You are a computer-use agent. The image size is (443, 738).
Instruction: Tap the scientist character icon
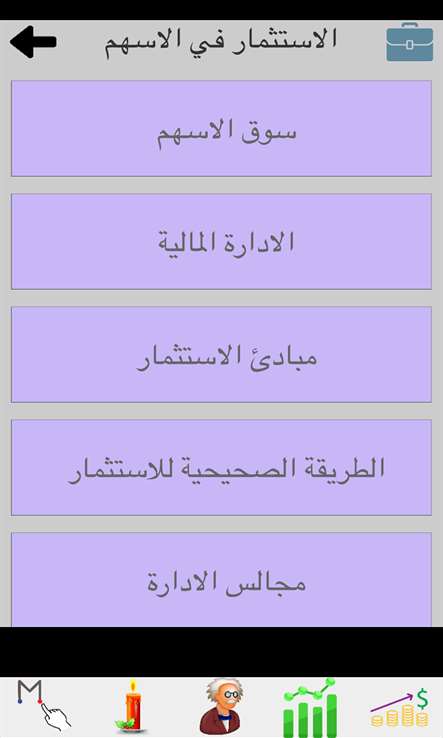[x=221, y=706]
